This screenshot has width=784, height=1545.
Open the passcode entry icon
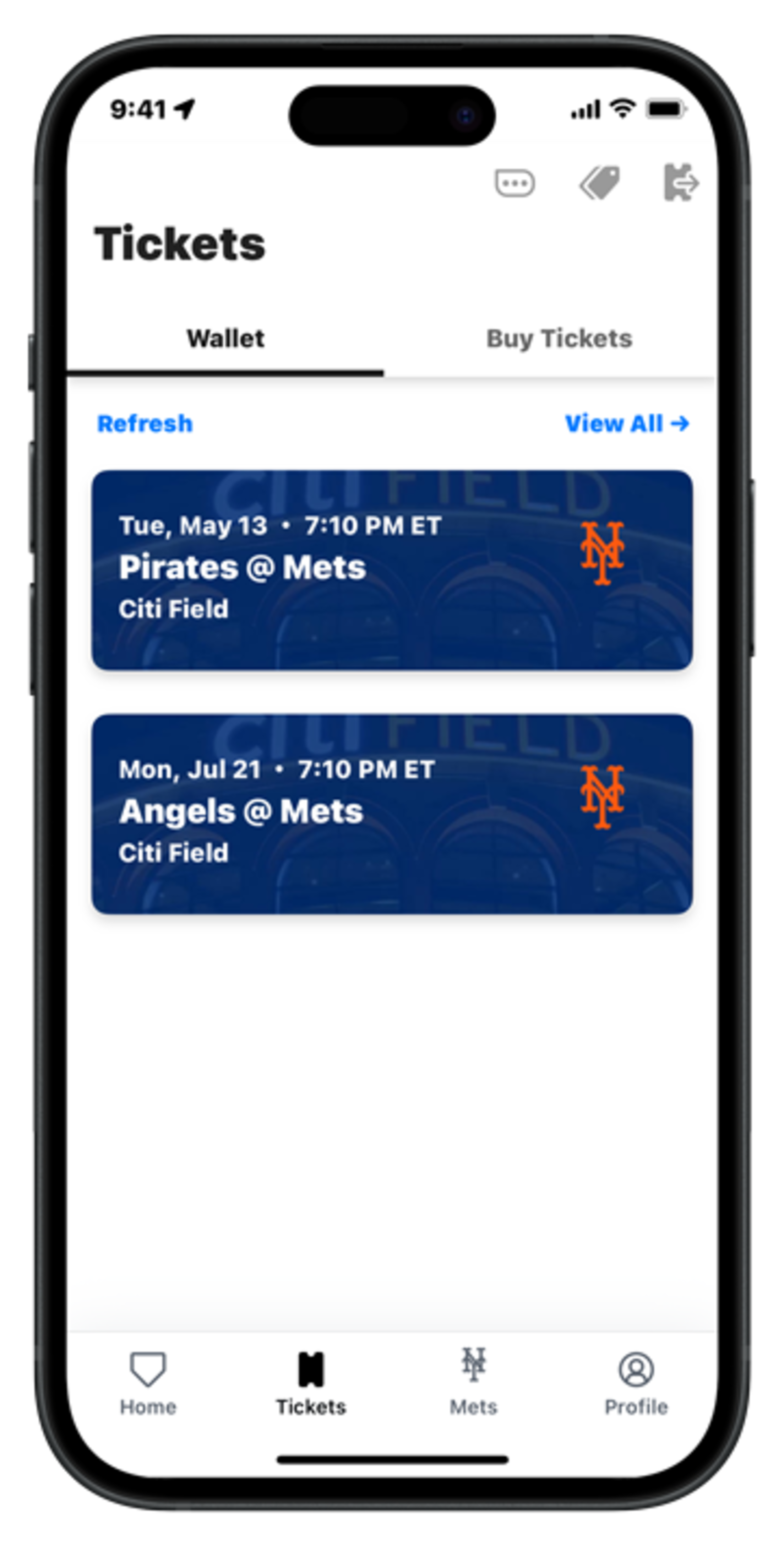[x=514, y=183]
